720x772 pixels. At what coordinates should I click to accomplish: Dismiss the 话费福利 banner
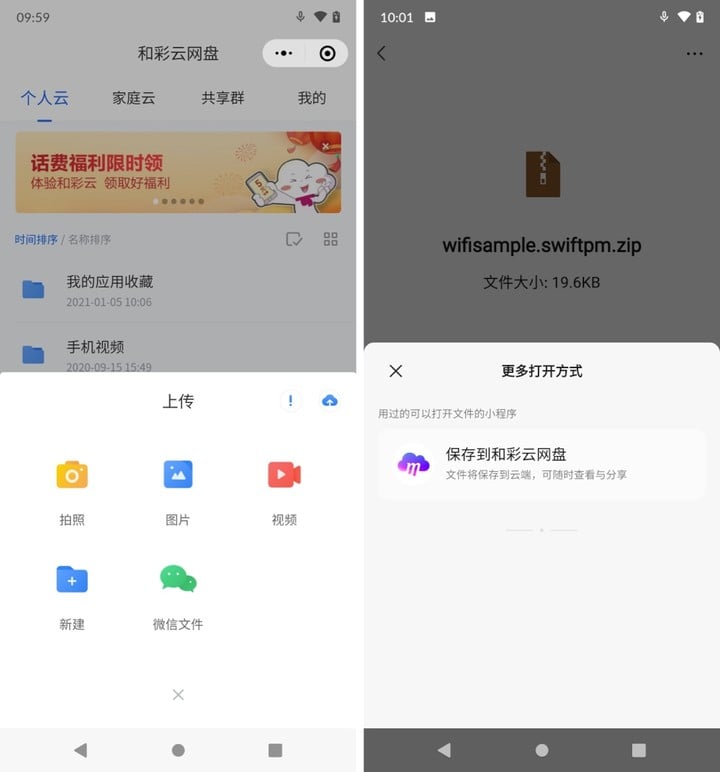326,147
